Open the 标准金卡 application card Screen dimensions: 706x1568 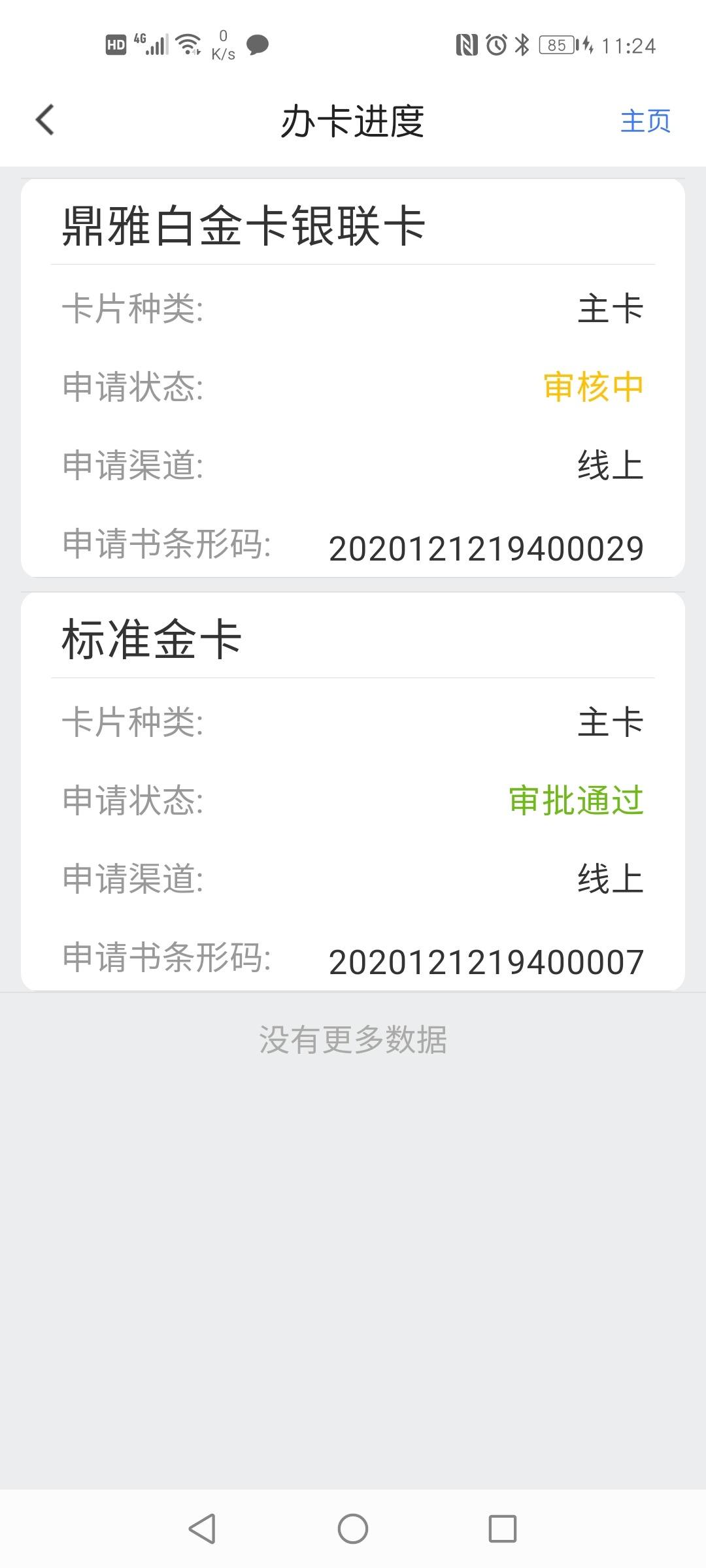(353, 791)
